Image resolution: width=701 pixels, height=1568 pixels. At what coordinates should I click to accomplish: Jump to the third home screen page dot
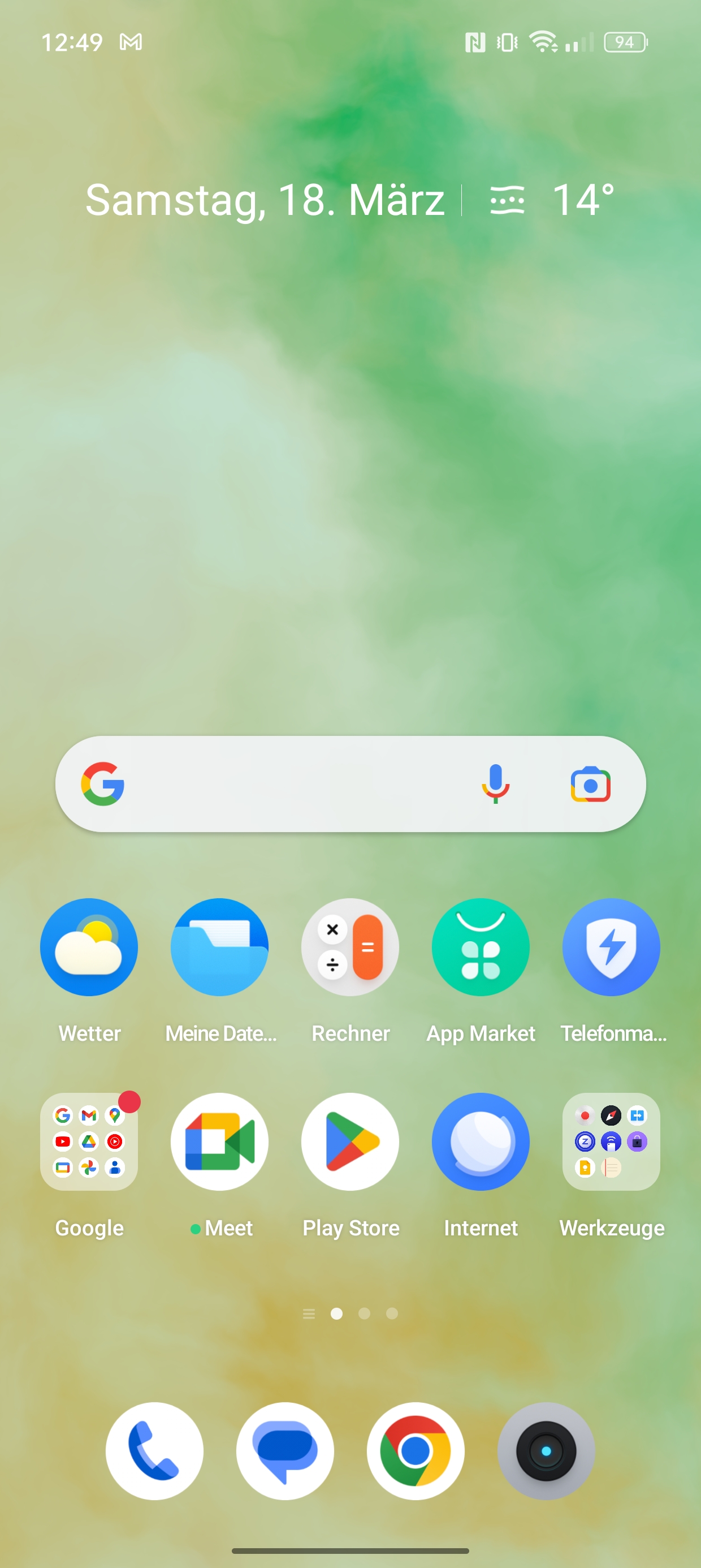(392, 1313)
